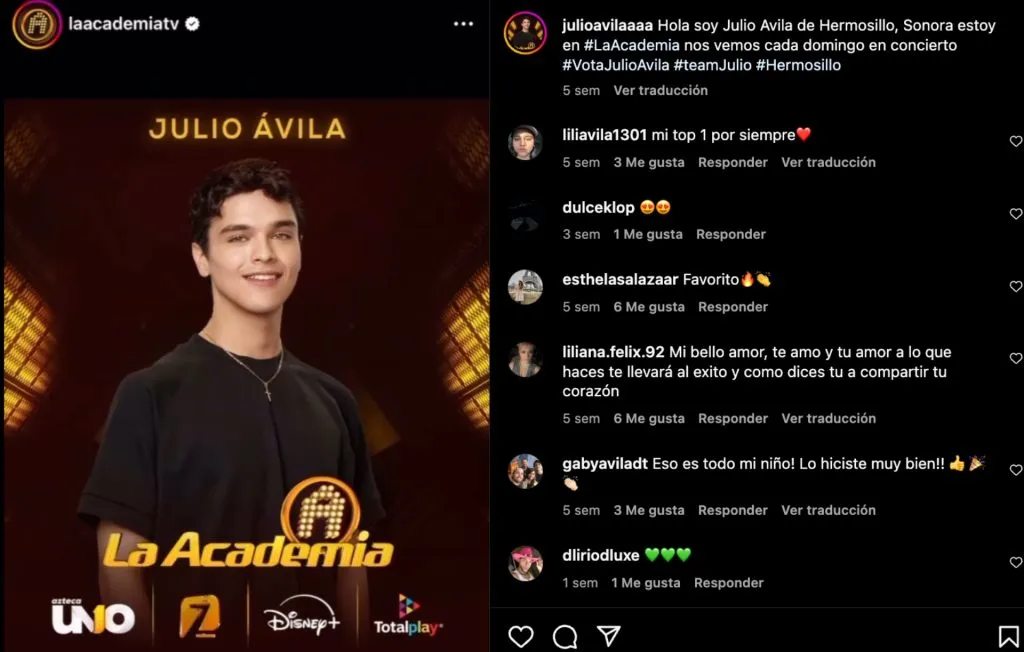The width and height of the screenshot is (1024, 652).
Task: Translate liliana.felix.92's comment
Action: coord(828,418)
